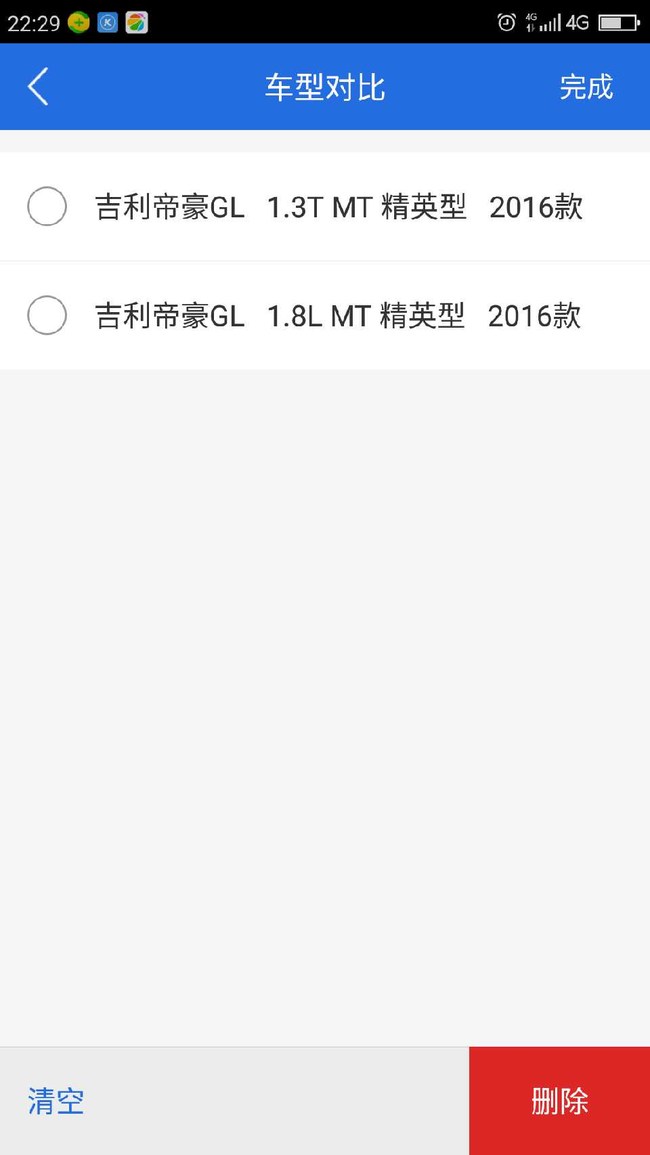Tap the red 删除 delete button

pos(559,1101)
